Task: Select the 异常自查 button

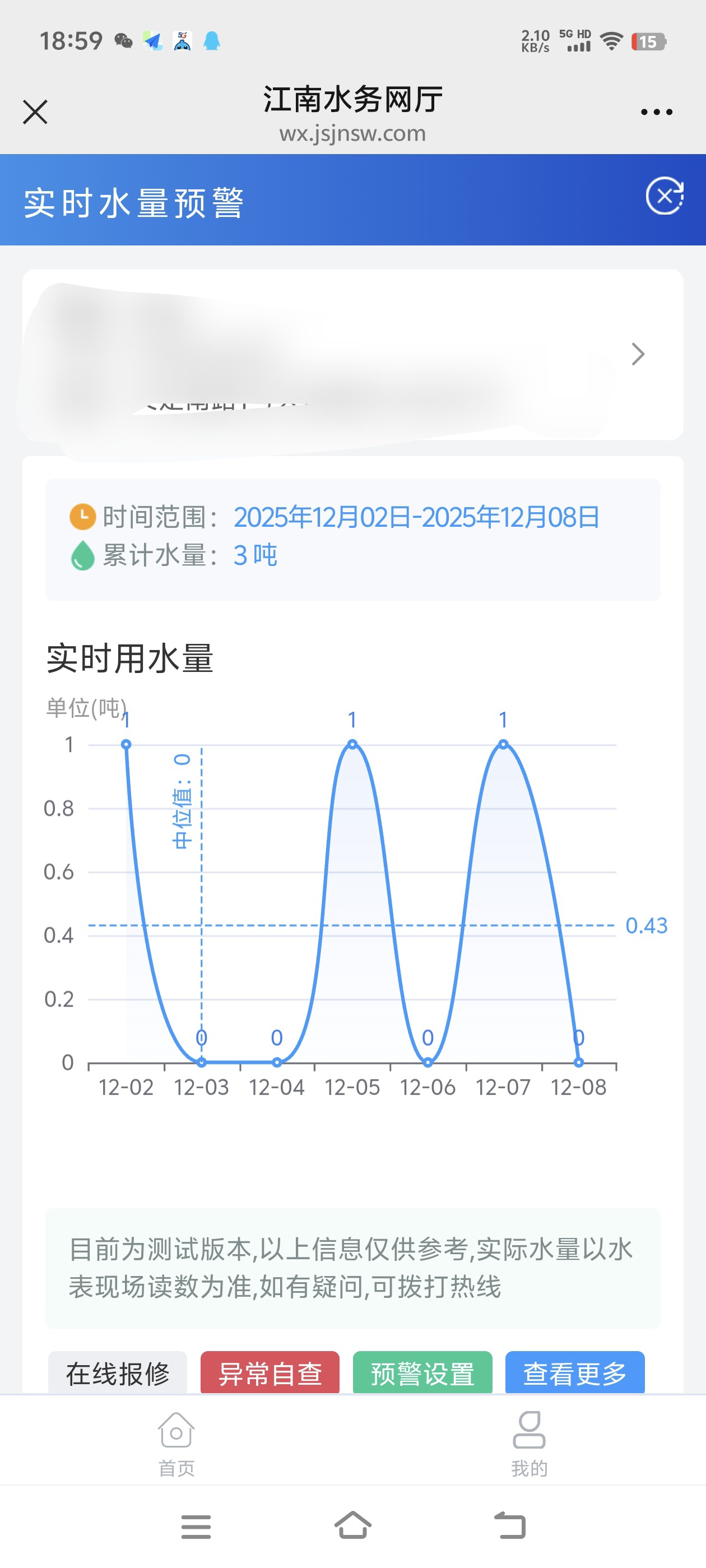Action: coord(270,1373)
